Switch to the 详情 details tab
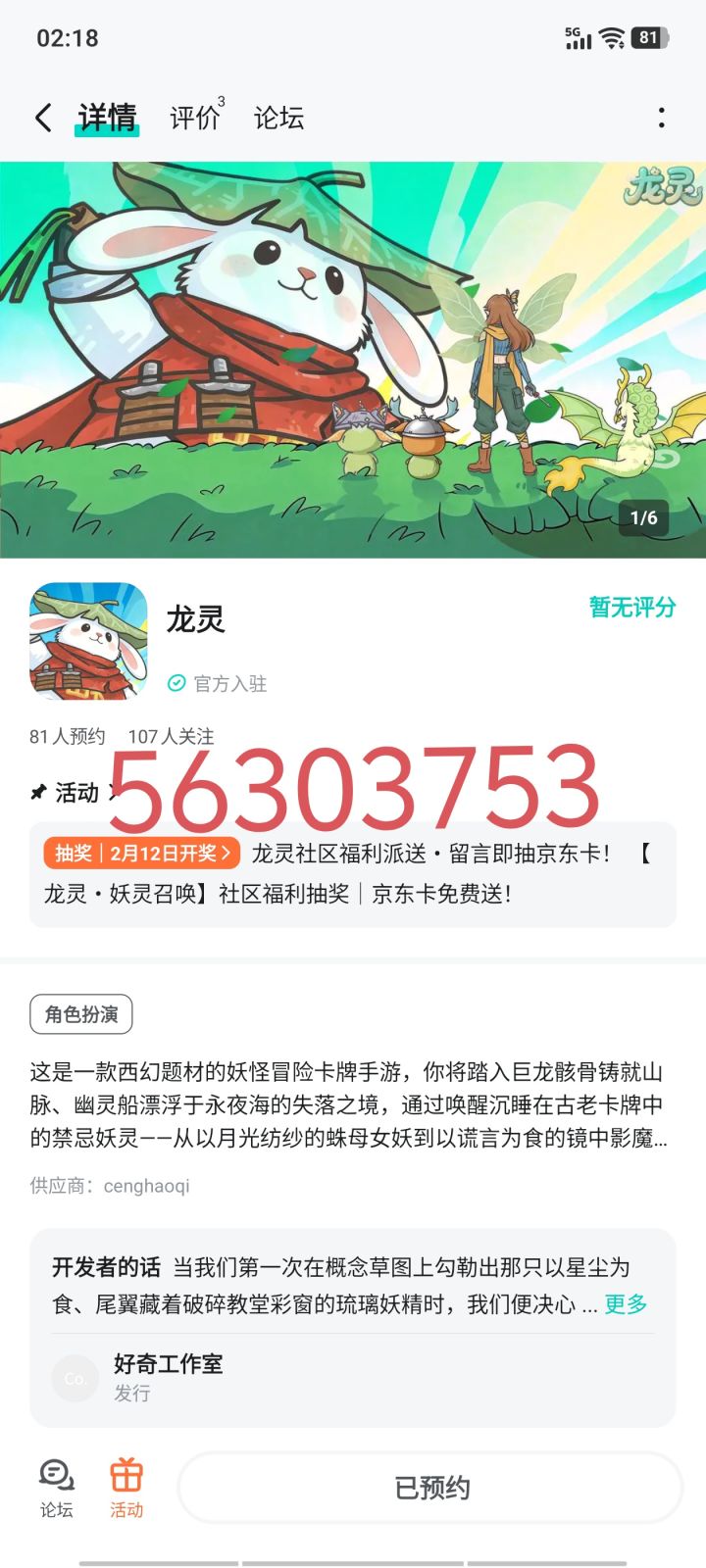This screenshot has height=1568, width=706. [x=106, y=117]
